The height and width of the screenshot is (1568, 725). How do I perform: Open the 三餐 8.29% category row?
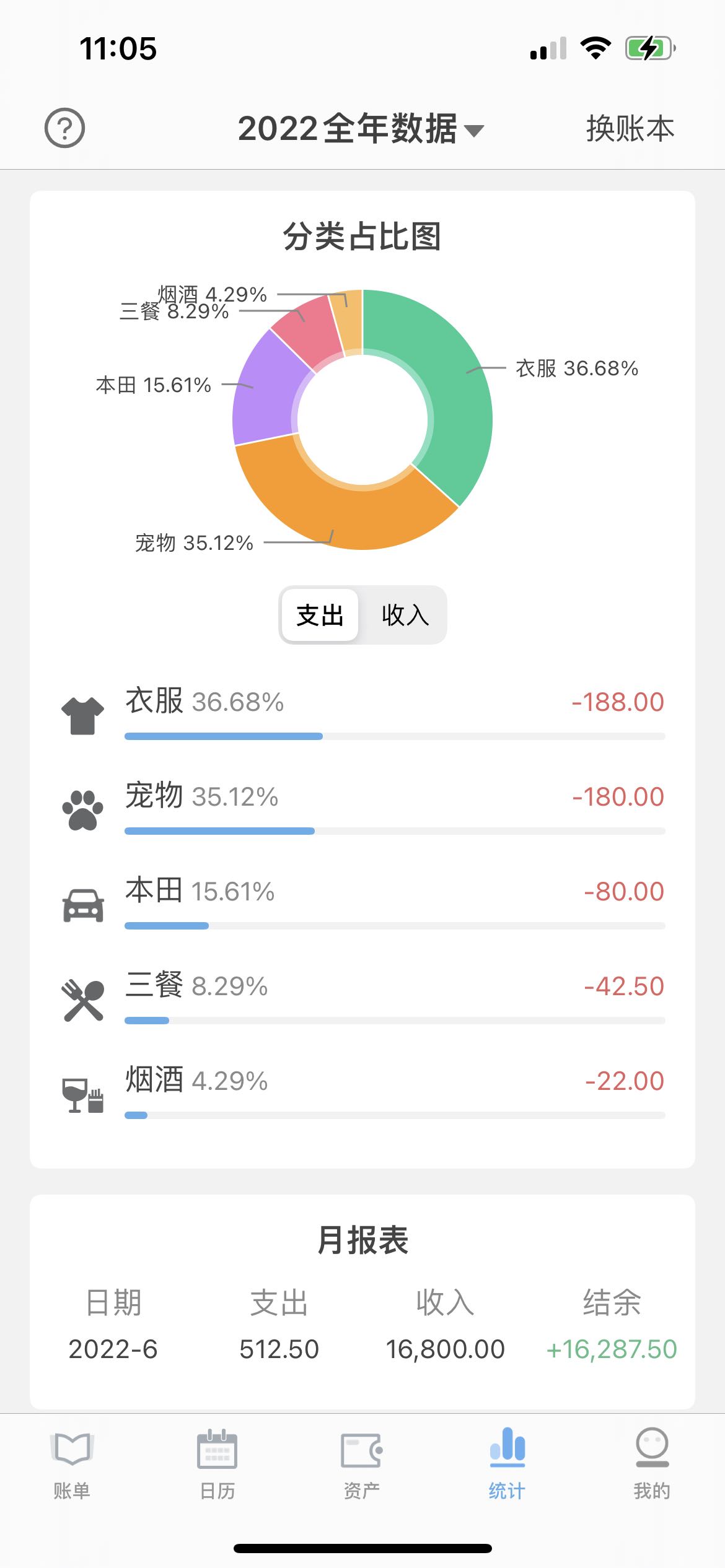point(362,998)
